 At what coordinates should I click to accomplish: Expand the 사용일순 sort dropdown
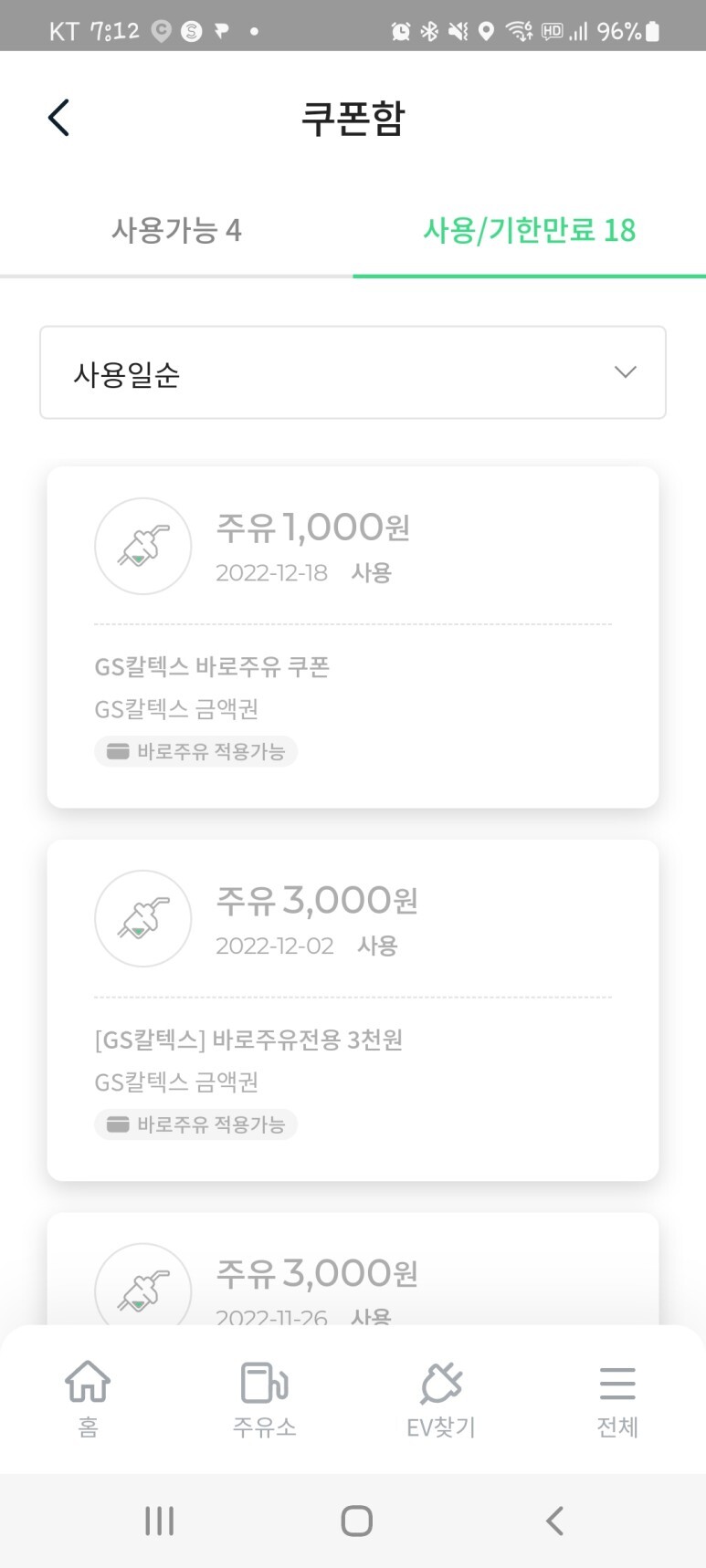[x=353, y=372]
